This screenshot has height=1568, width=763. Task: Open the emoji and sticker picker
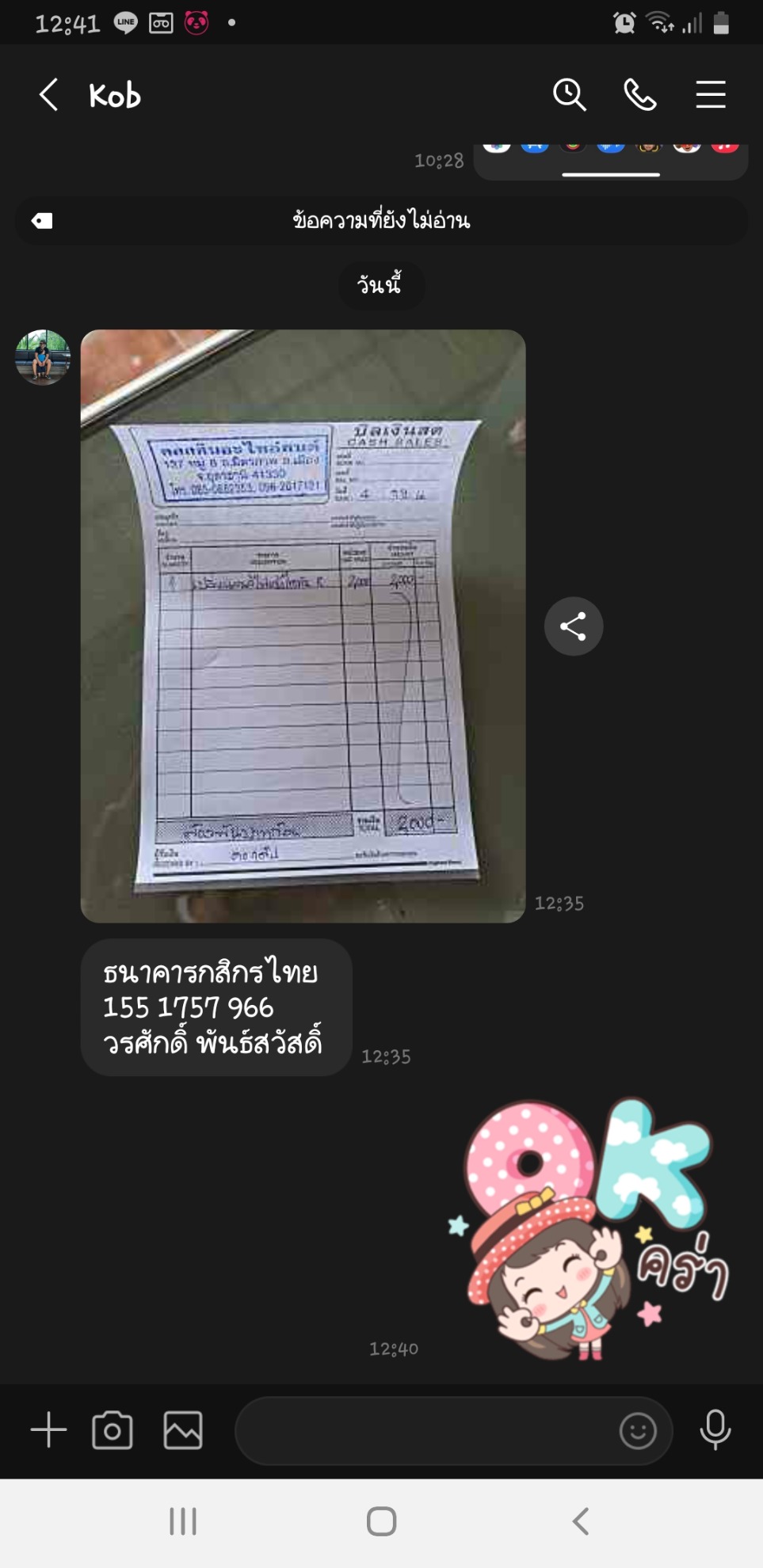638,1430
